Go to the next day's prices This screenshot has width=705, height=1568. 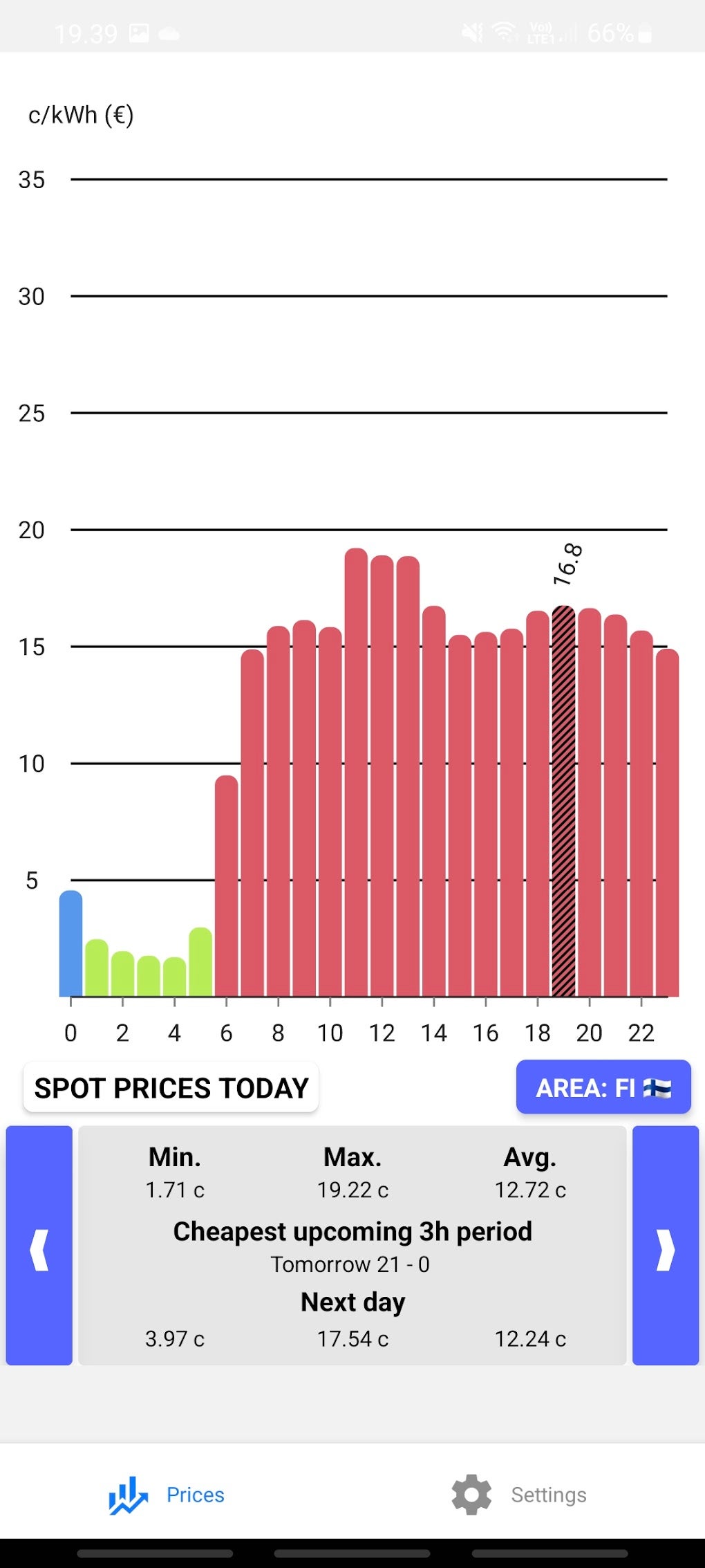tap(665, 1245)
